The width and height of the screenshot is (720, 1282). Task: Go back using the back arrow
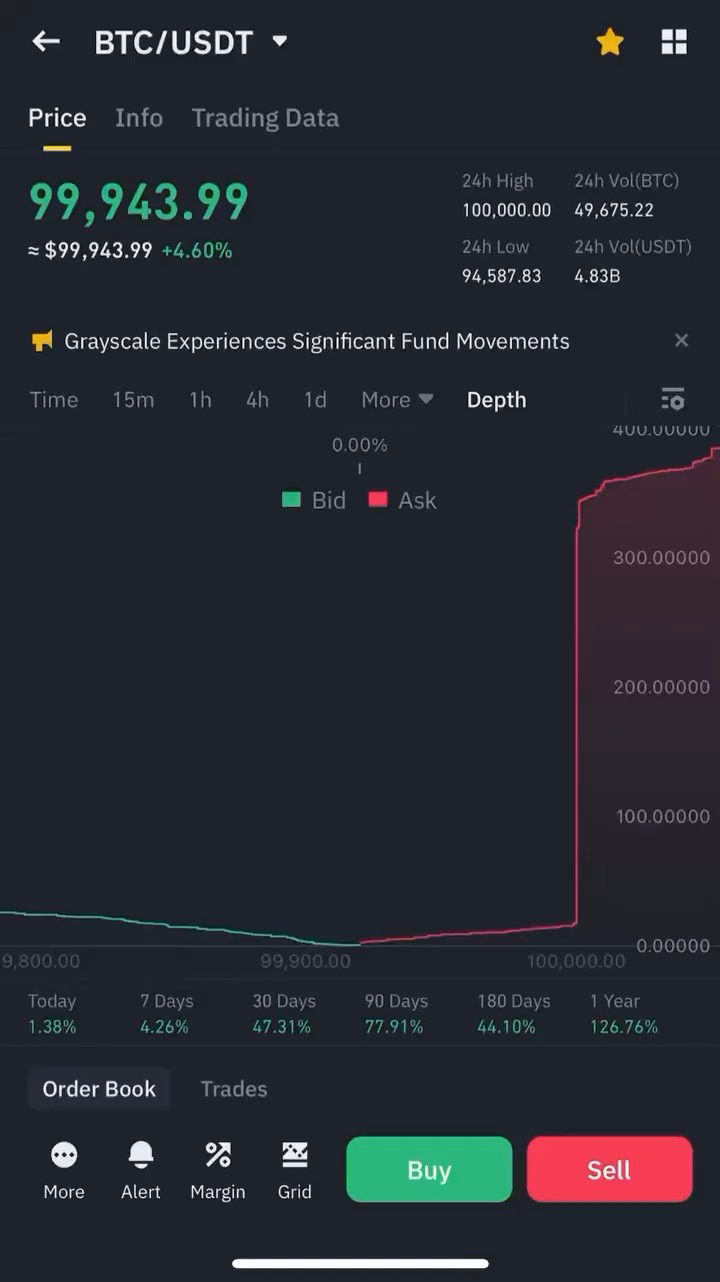click(x=46, y=41)
